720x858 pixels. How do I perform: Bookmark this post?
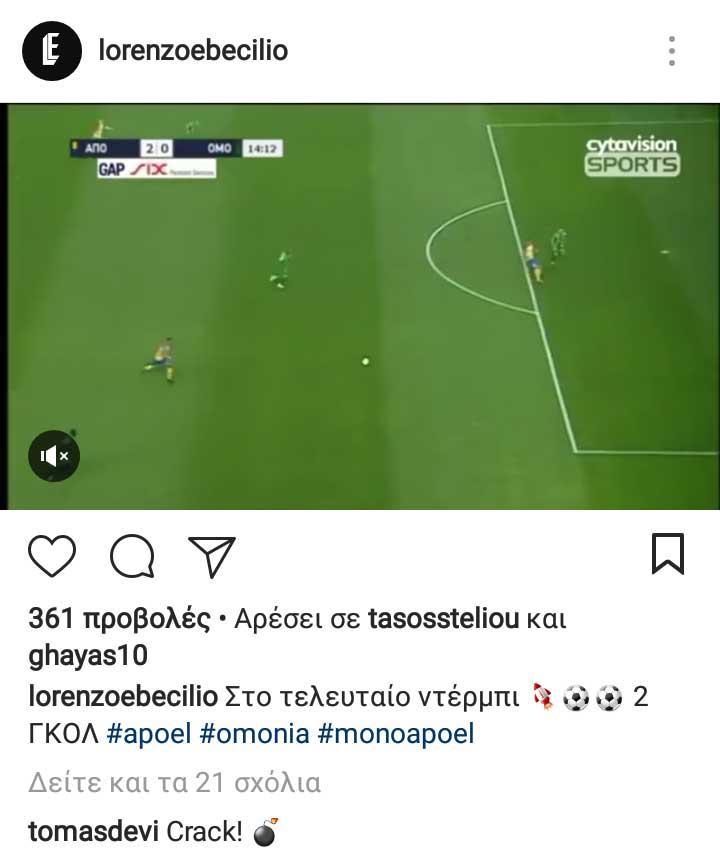667,554
